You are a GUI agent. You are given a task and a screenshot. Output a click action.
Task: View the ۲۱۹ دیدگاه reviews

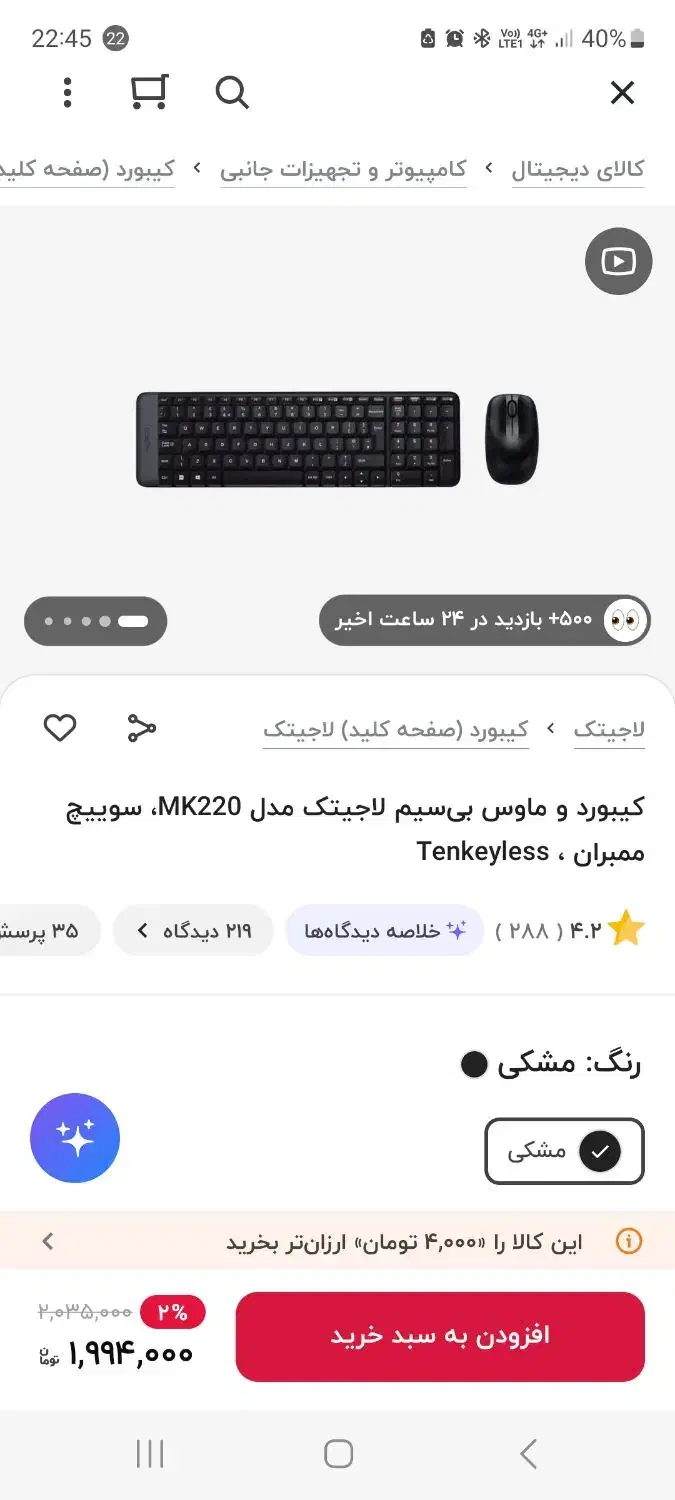(193, 931)
